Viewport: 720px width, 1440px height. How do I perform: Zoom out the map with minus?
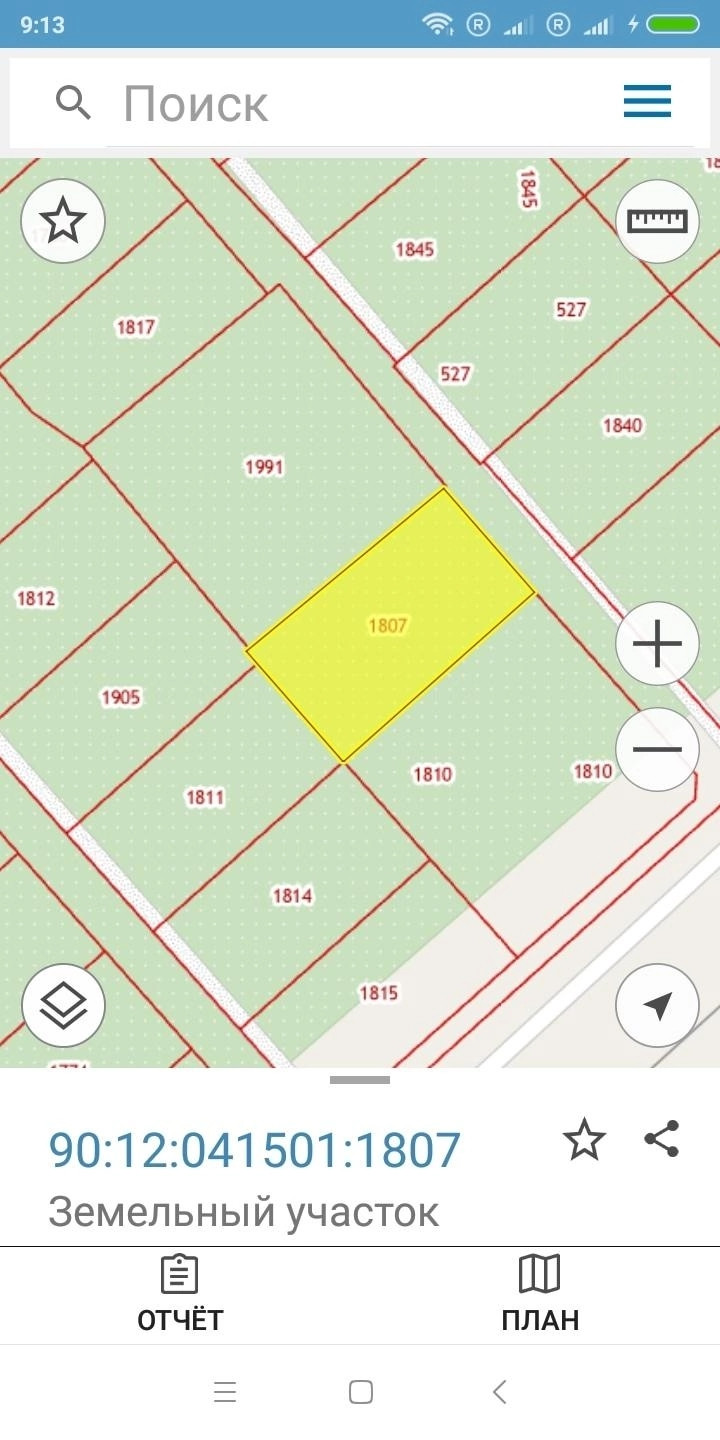[x=657, y=749]
